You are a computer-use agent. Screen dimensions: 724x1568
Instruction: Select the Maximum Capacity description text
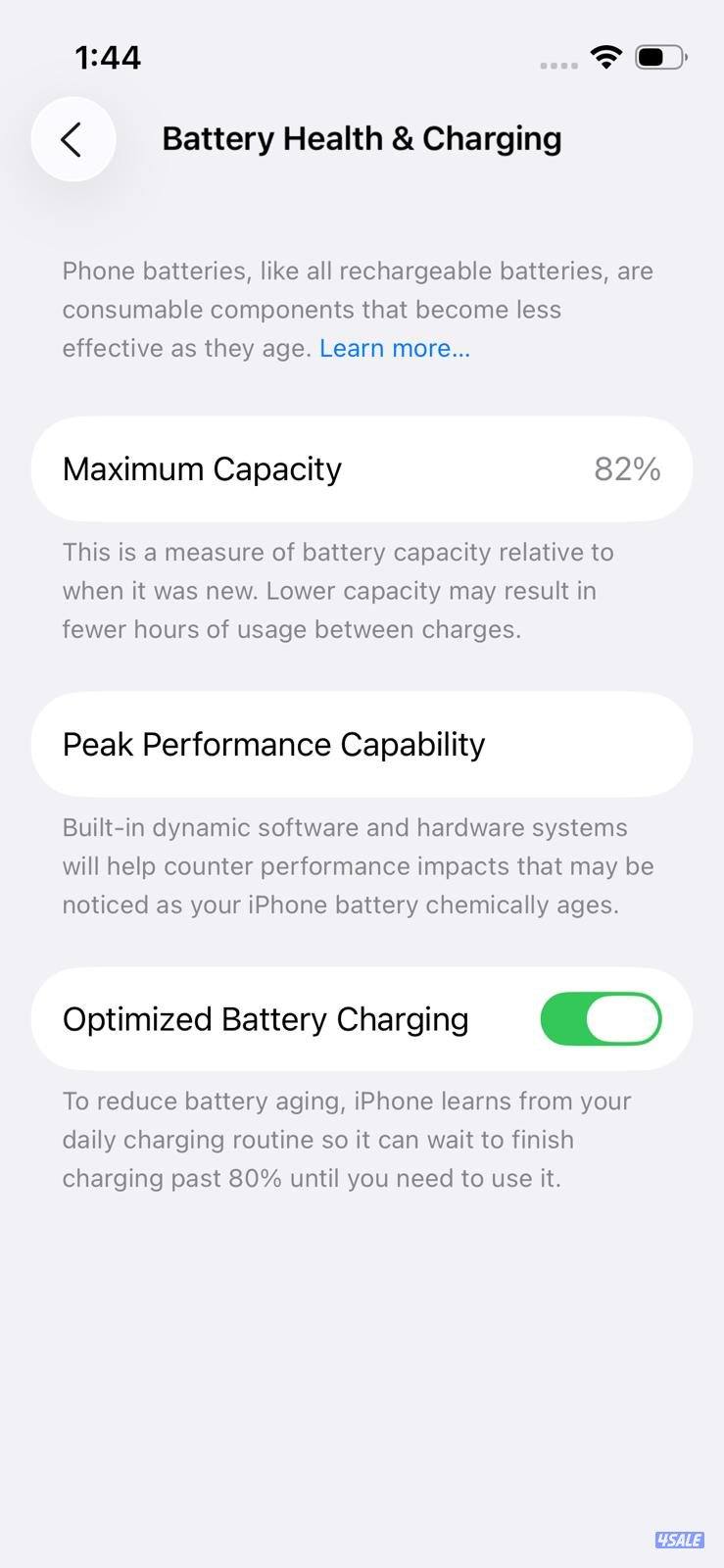coord(338,590)
